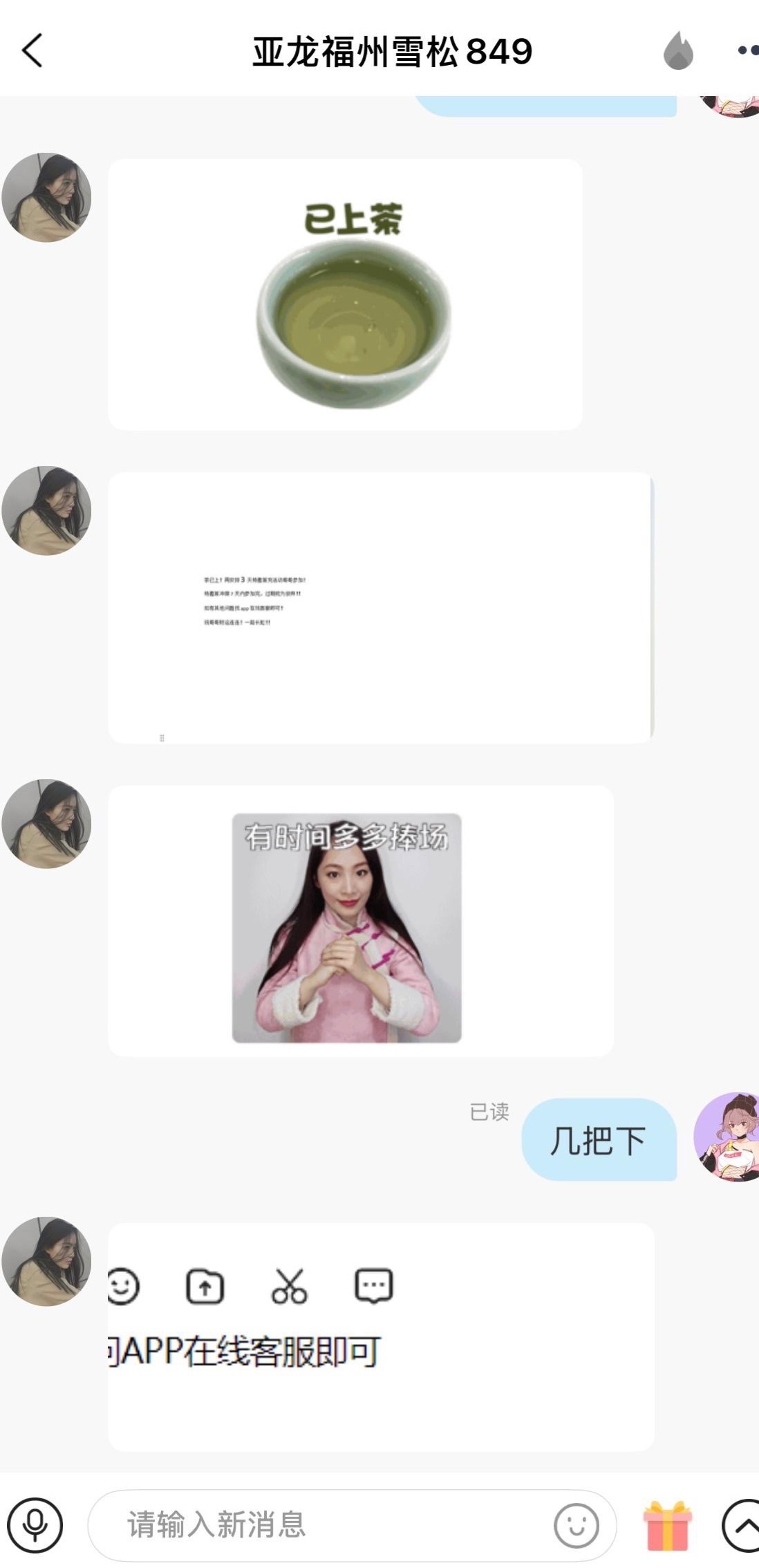Screen dimensions: 759x1568
Task: Tap the voice microphone button
Action: pos(35,1524)
